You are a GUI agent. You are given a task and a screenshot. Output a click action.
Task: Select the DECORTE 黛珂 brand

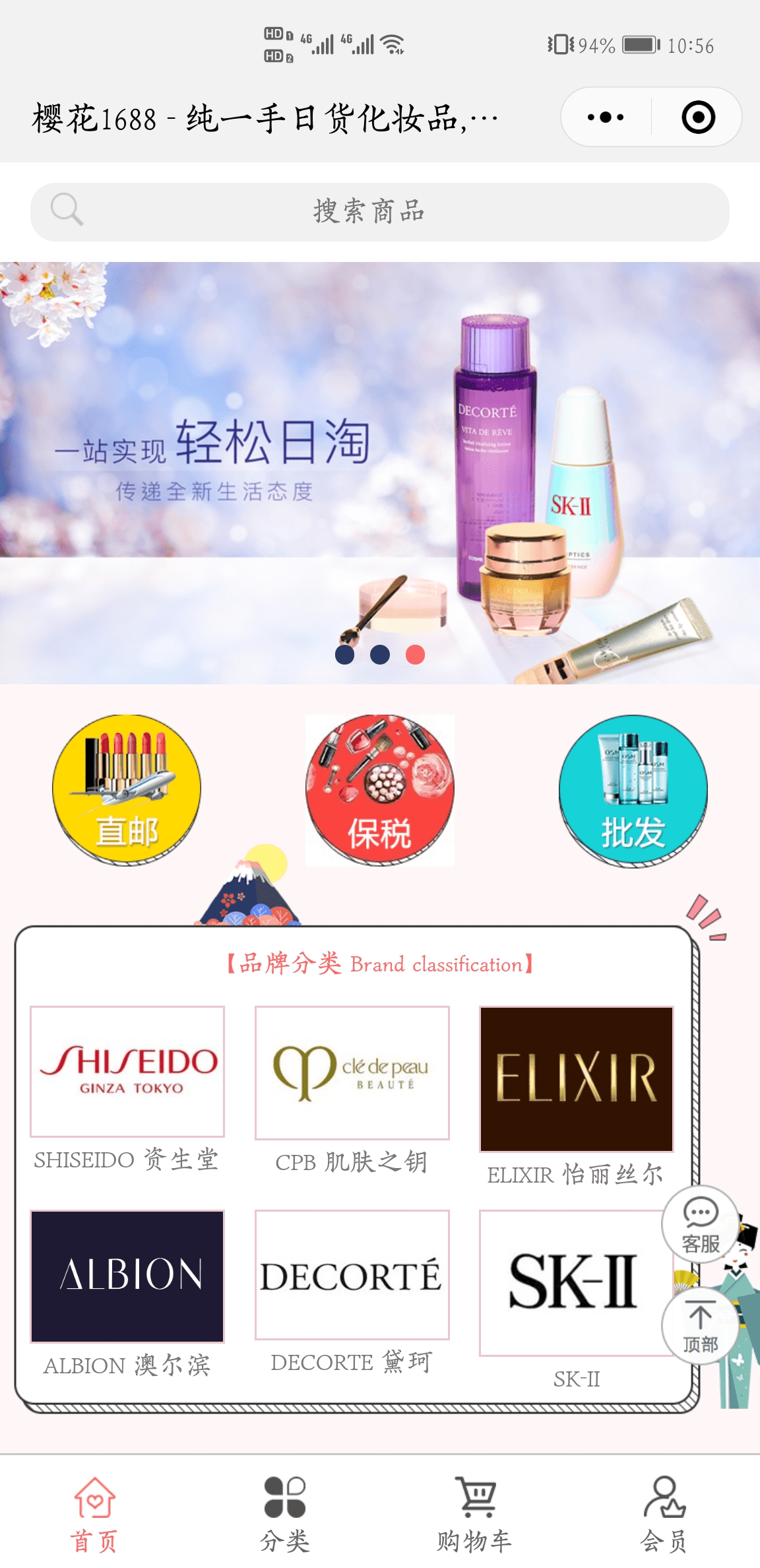pos(352,1275)
